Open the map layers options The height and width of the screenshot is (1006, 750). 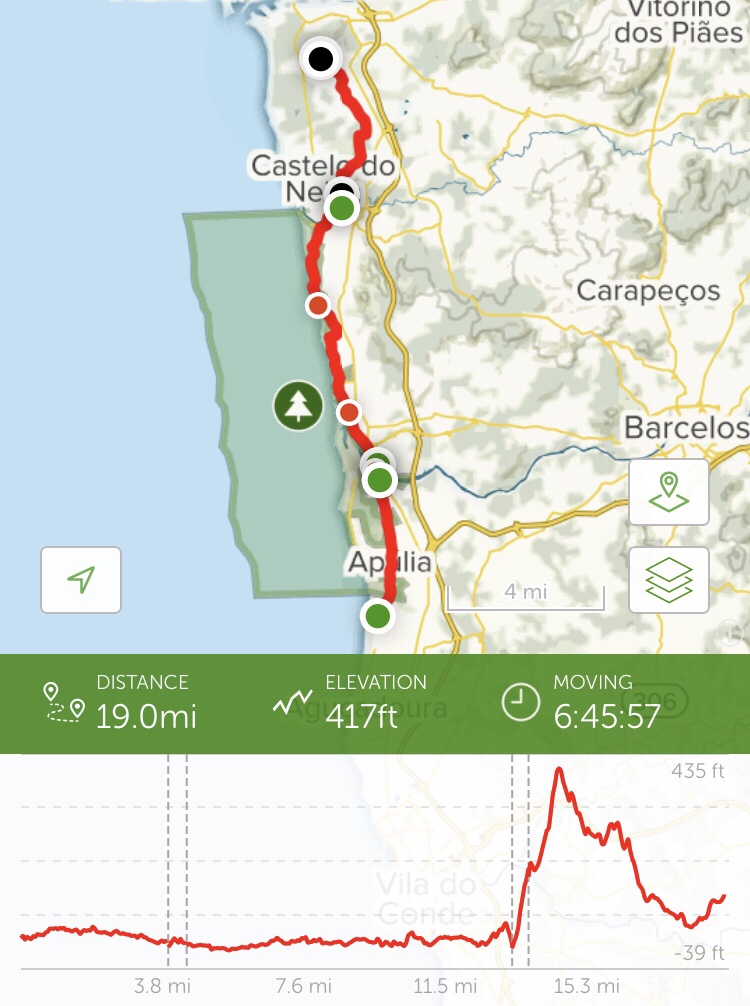click(669, 579)
